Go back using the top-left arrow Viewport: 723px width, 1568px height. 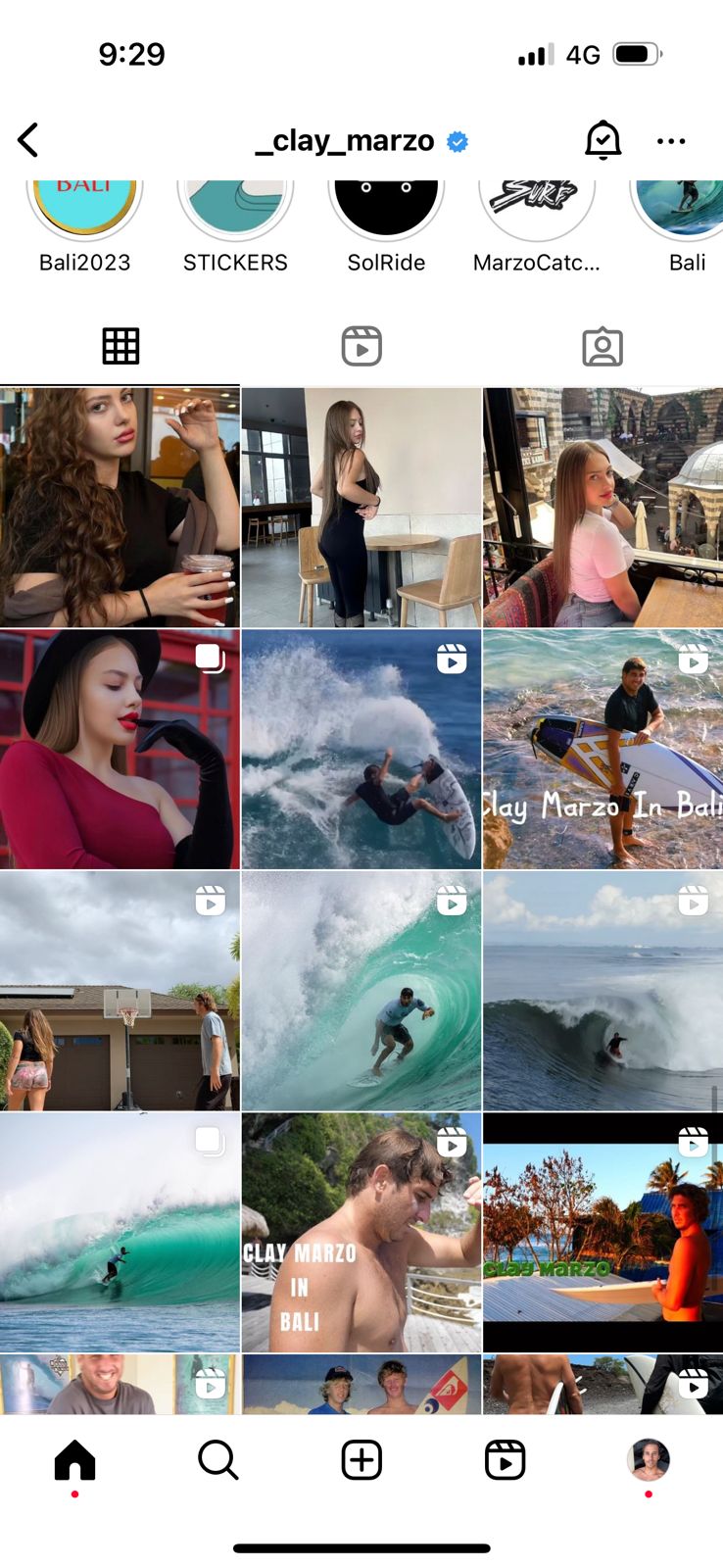coord(28,140)
